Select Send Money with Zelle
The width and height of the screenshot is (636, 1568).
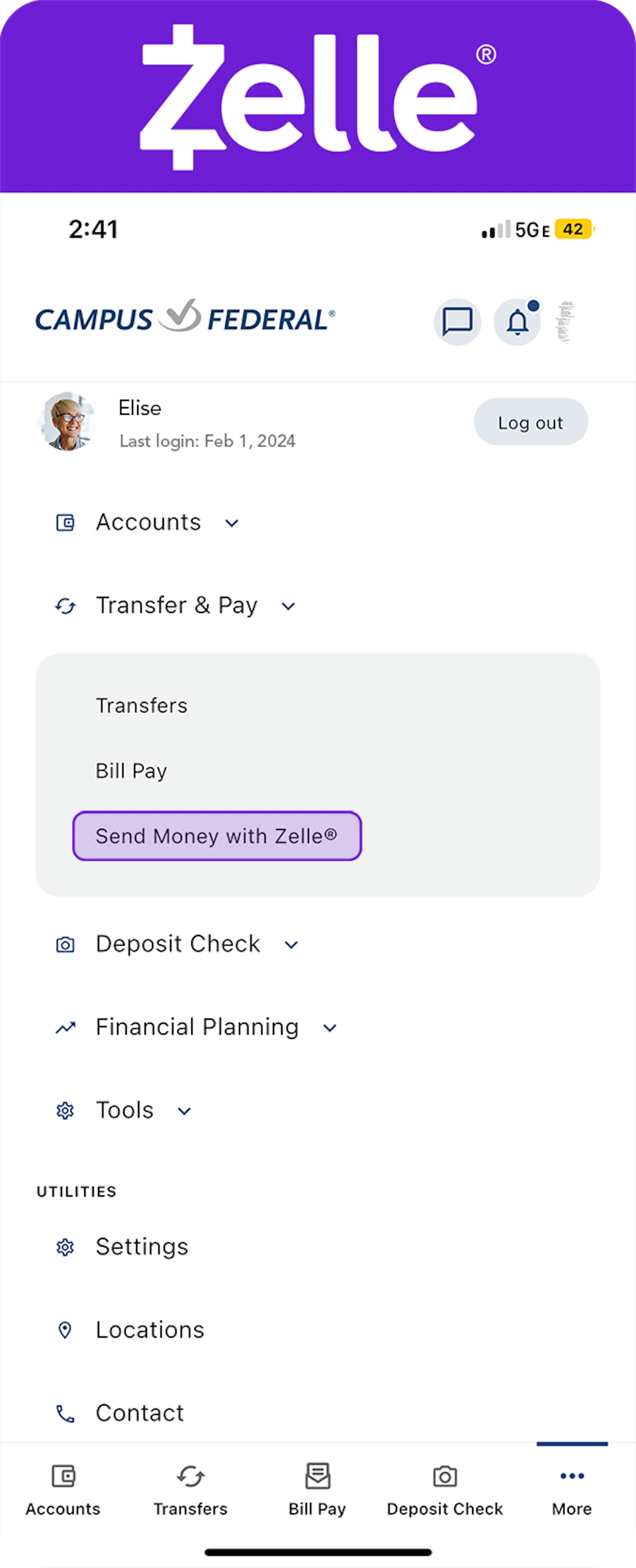(217, 836)
